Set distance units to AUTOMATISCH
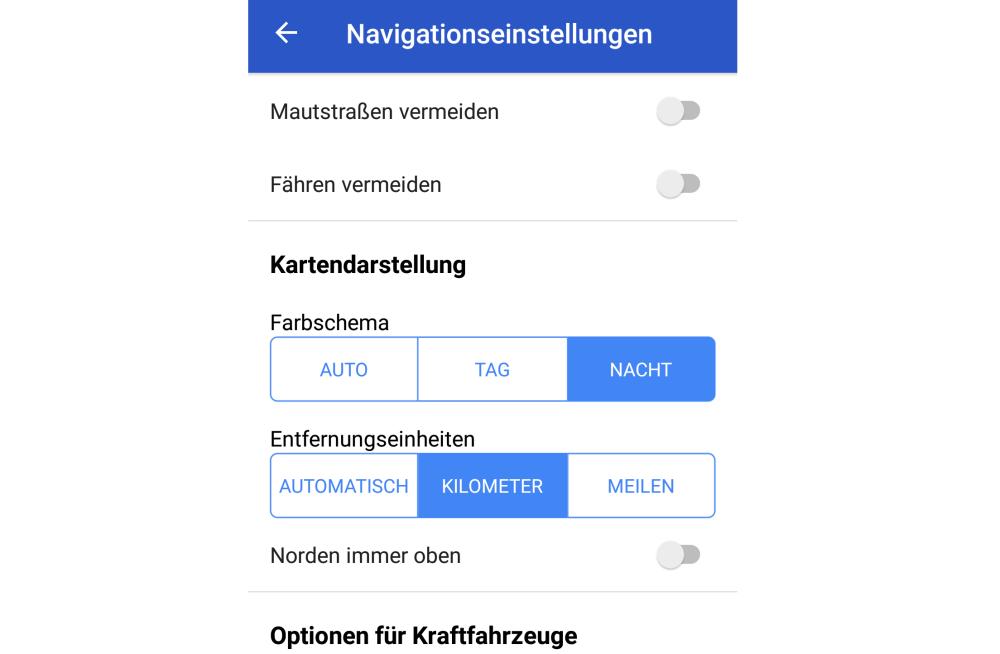Image resolution: width=1000 pixels, height=654 pixels. pos(344,486)
